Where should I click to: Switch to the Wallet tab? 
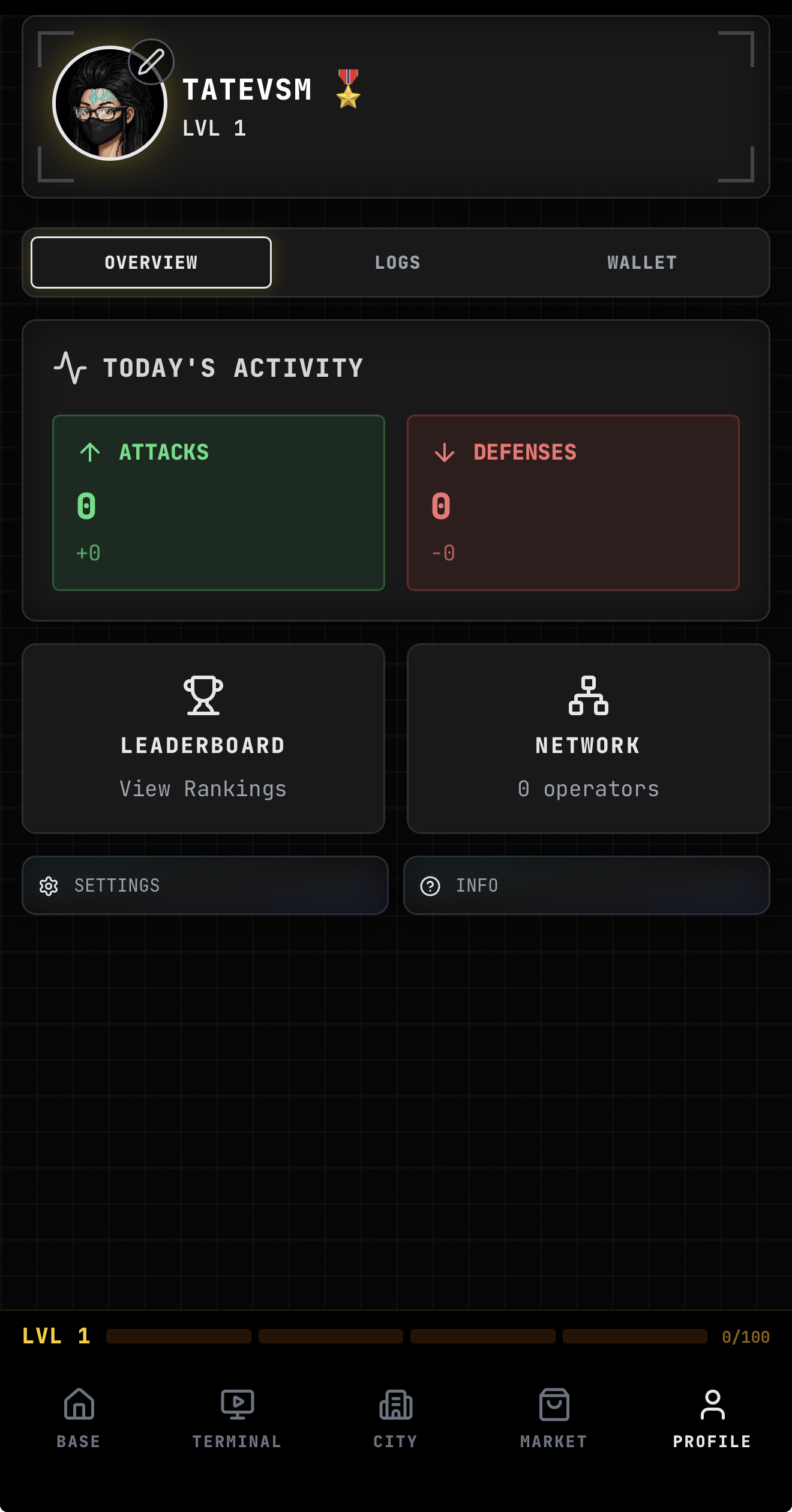[x=642, y=262]
